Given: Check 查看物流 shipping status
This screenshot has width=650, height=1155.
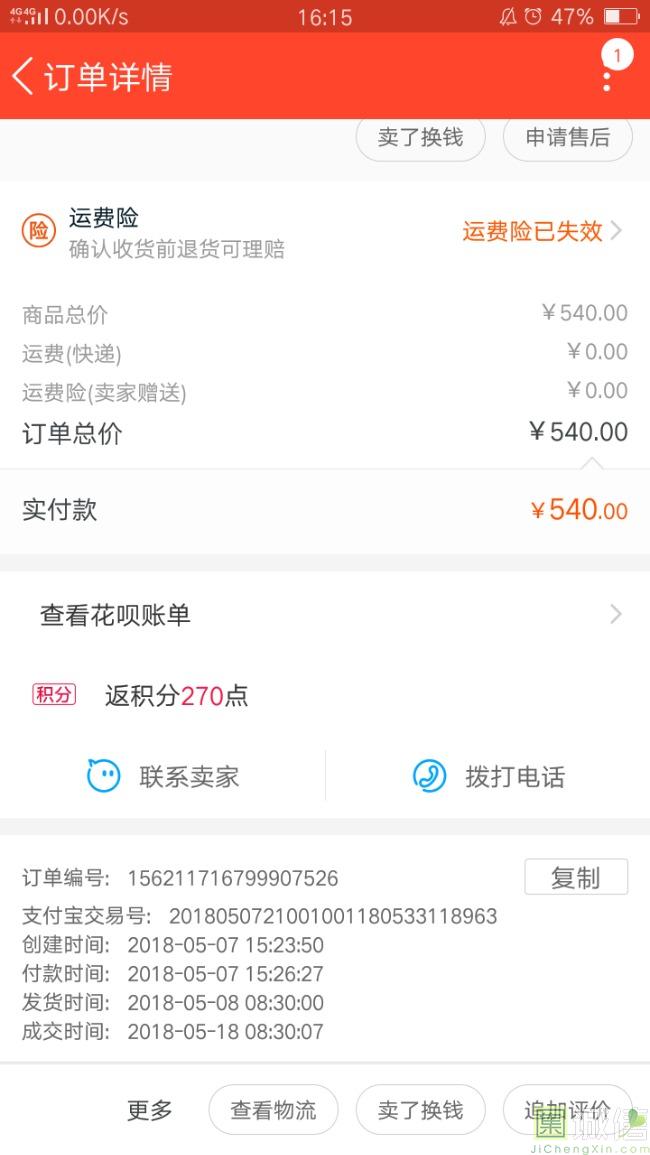Looking at the screenshot, I should pyautogui.click(x=273, y=1109).
